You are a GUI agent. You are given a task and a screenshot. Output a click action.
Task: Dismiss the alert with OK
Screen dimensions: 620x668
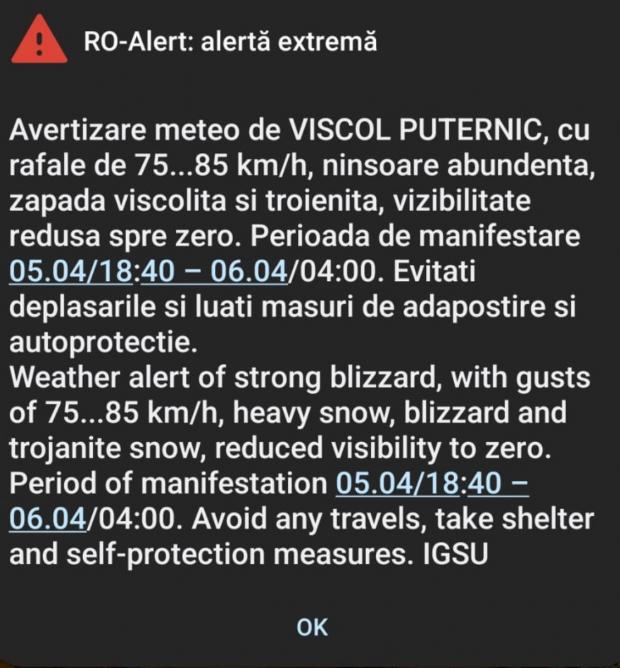click(311, 627)
